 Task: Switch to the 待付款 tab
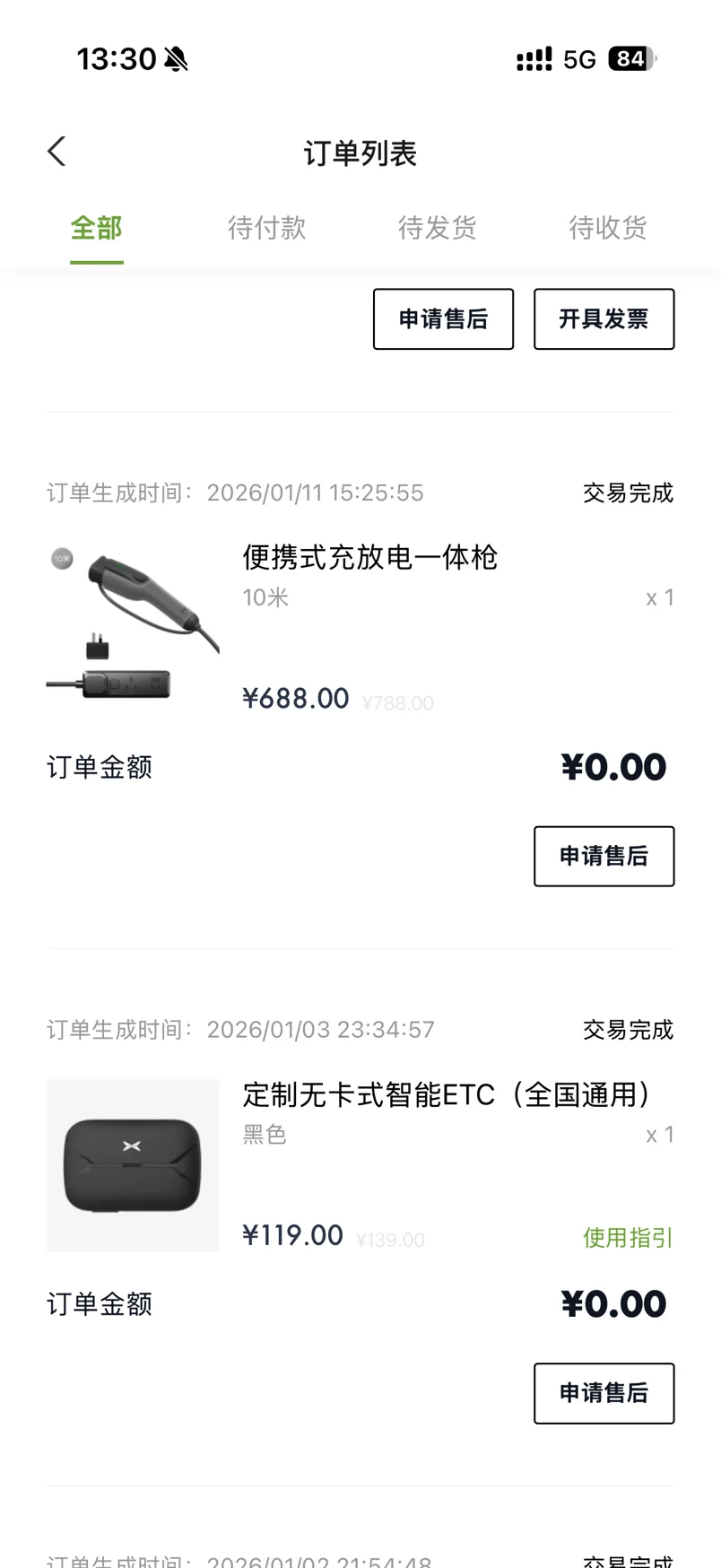pos(266,228)
